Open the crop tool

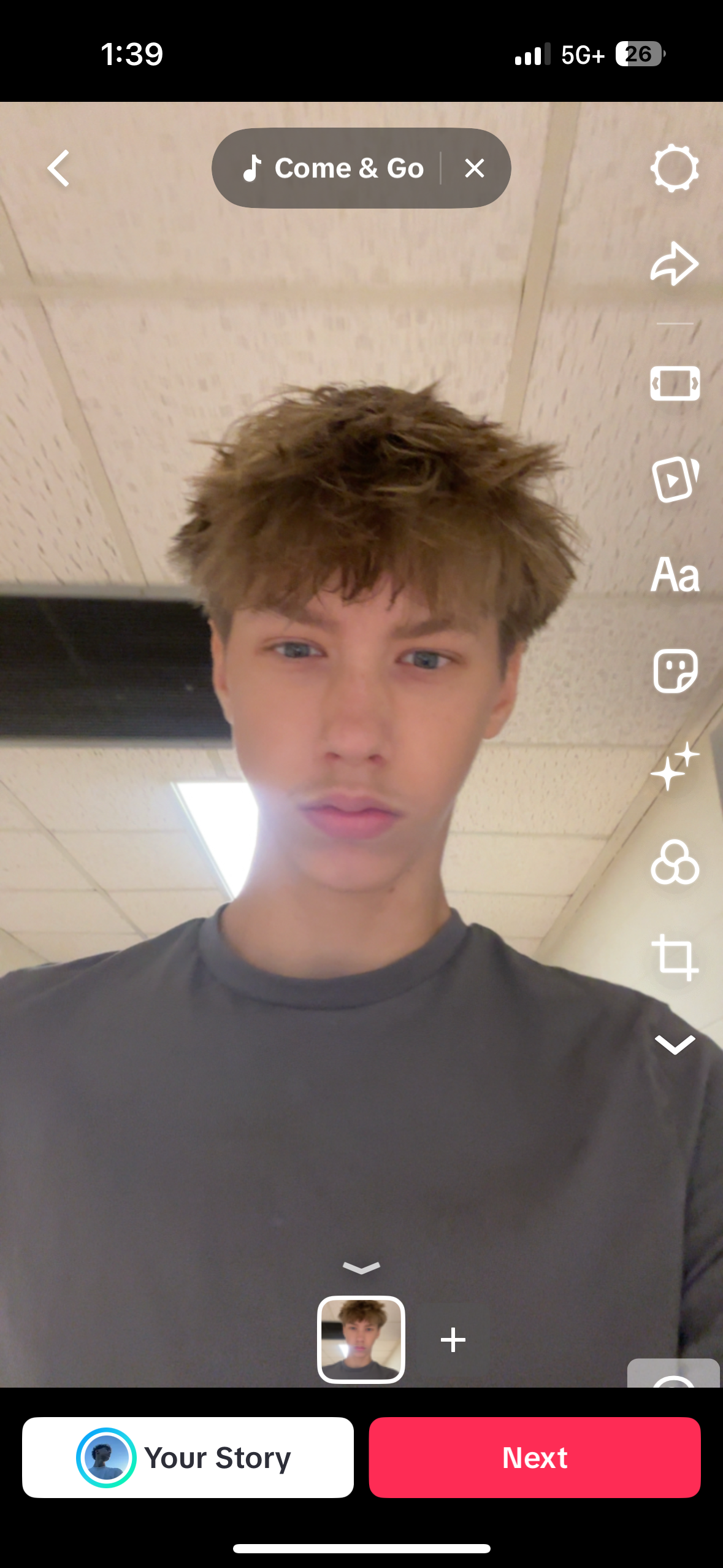pyautogui.click(x=675, y=958)
